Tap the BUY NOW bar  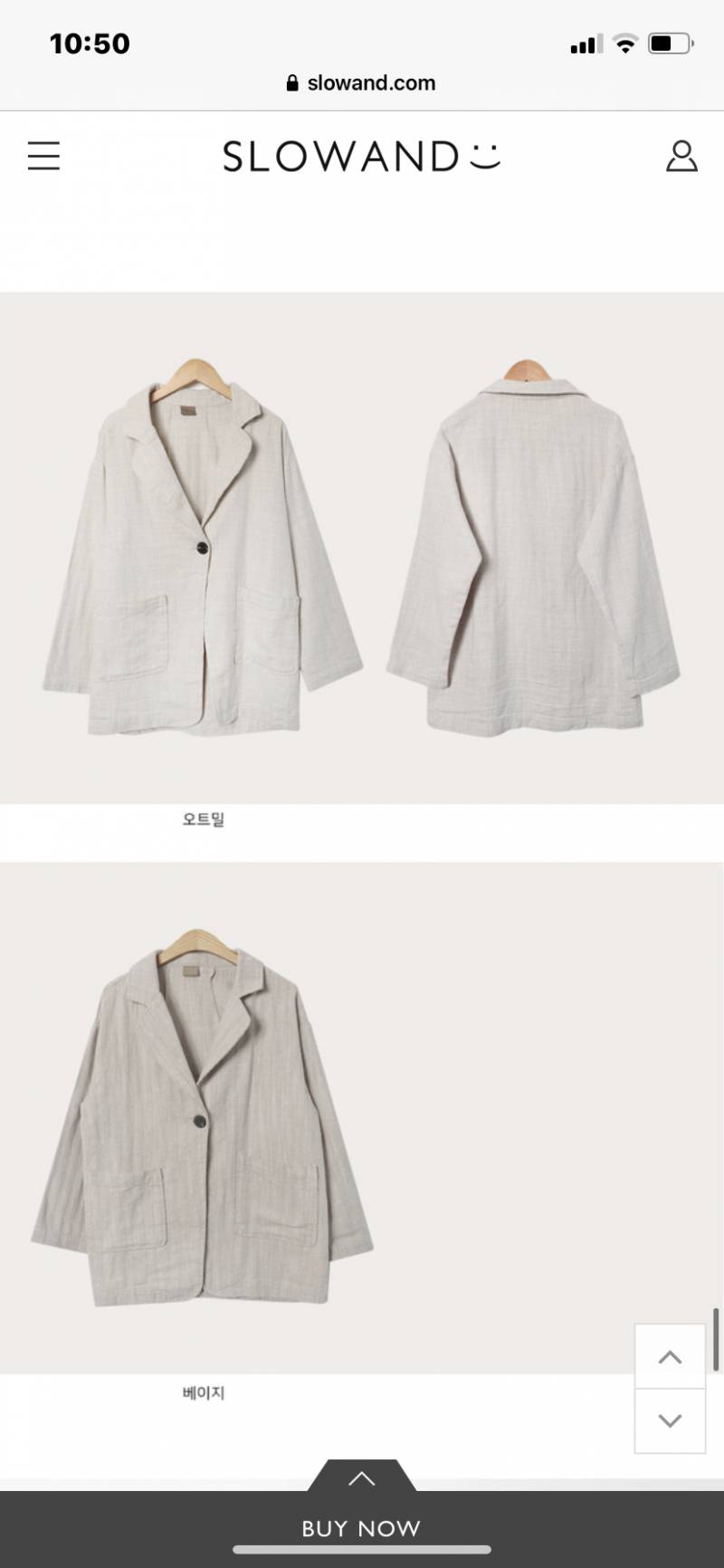[x=362, y=1528]
